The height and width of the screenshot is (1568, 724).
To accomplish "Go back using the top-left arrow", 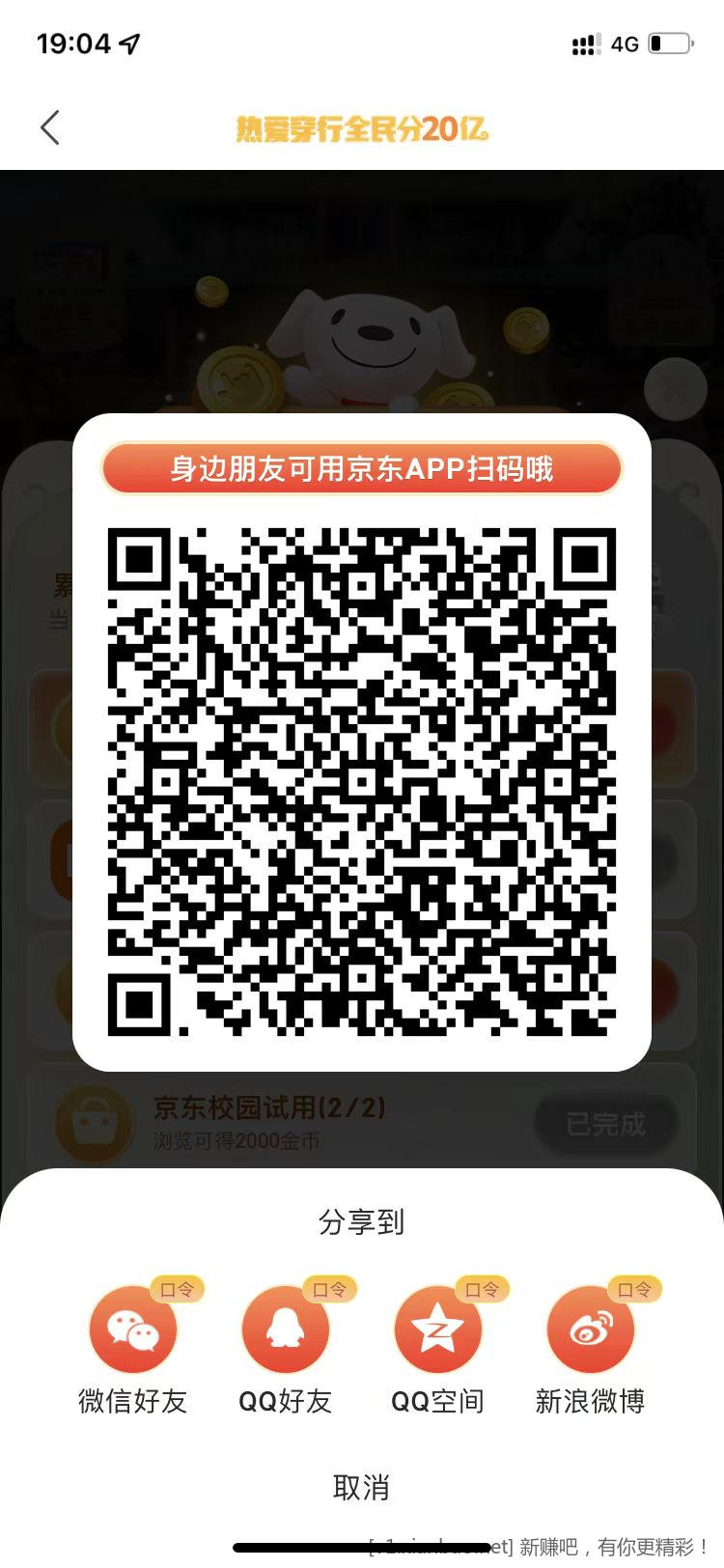I will point(50,127).
